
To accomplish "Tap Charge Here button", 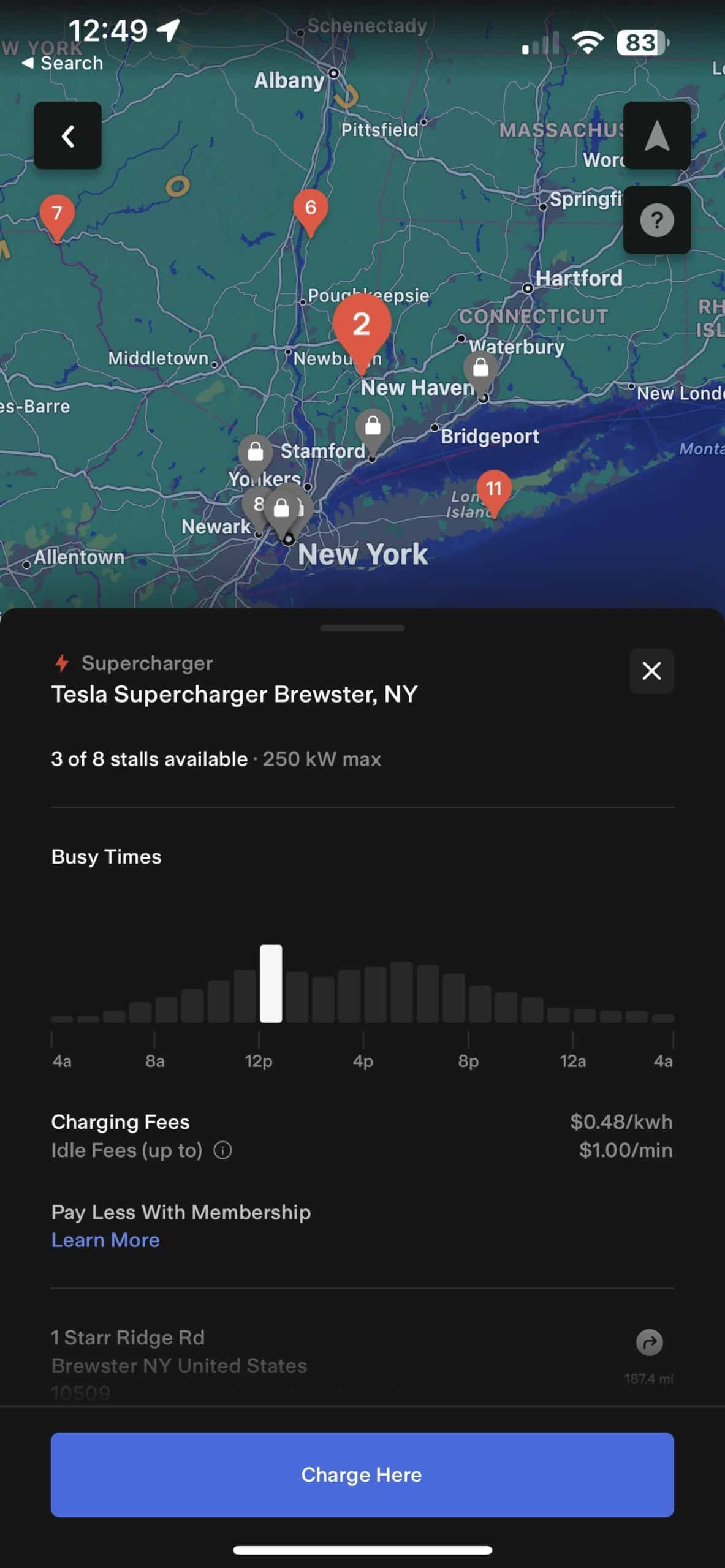I will tap(362, 1474).
